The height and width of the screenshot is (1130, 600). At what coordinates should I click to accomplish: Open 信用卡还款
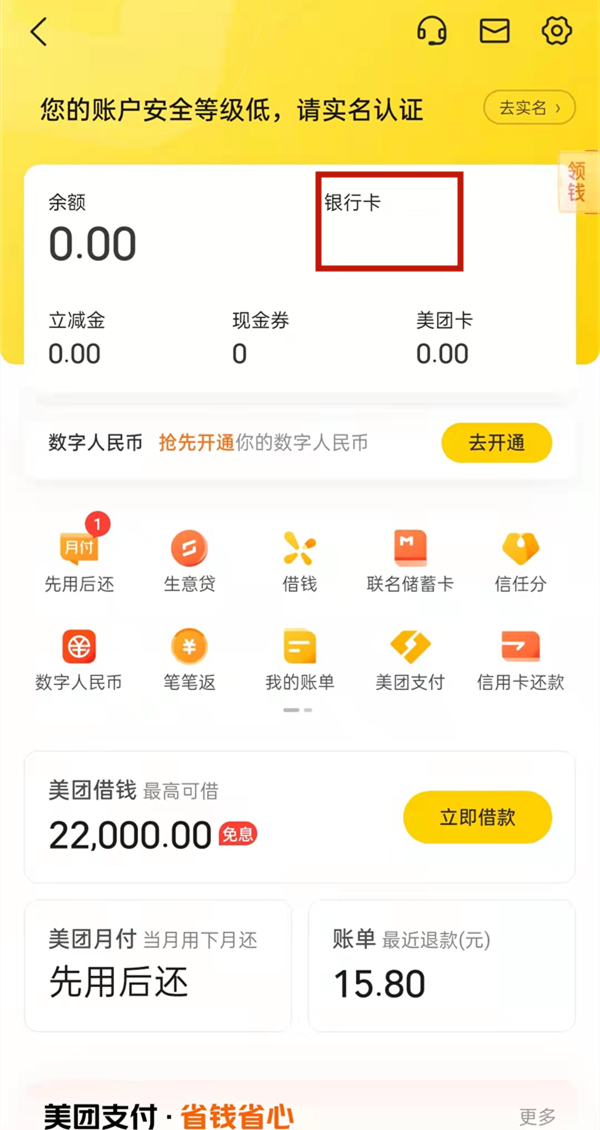(x=520, y=660)
